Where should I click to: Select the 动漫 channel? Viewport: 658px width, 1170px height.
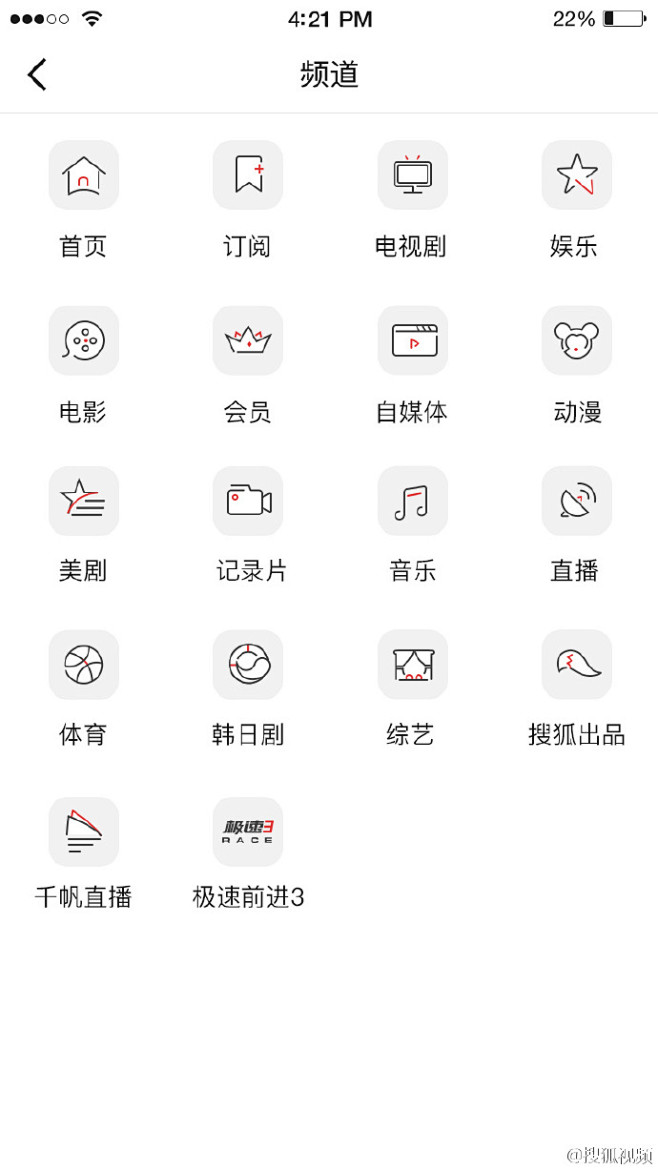[x=576, y=341]
